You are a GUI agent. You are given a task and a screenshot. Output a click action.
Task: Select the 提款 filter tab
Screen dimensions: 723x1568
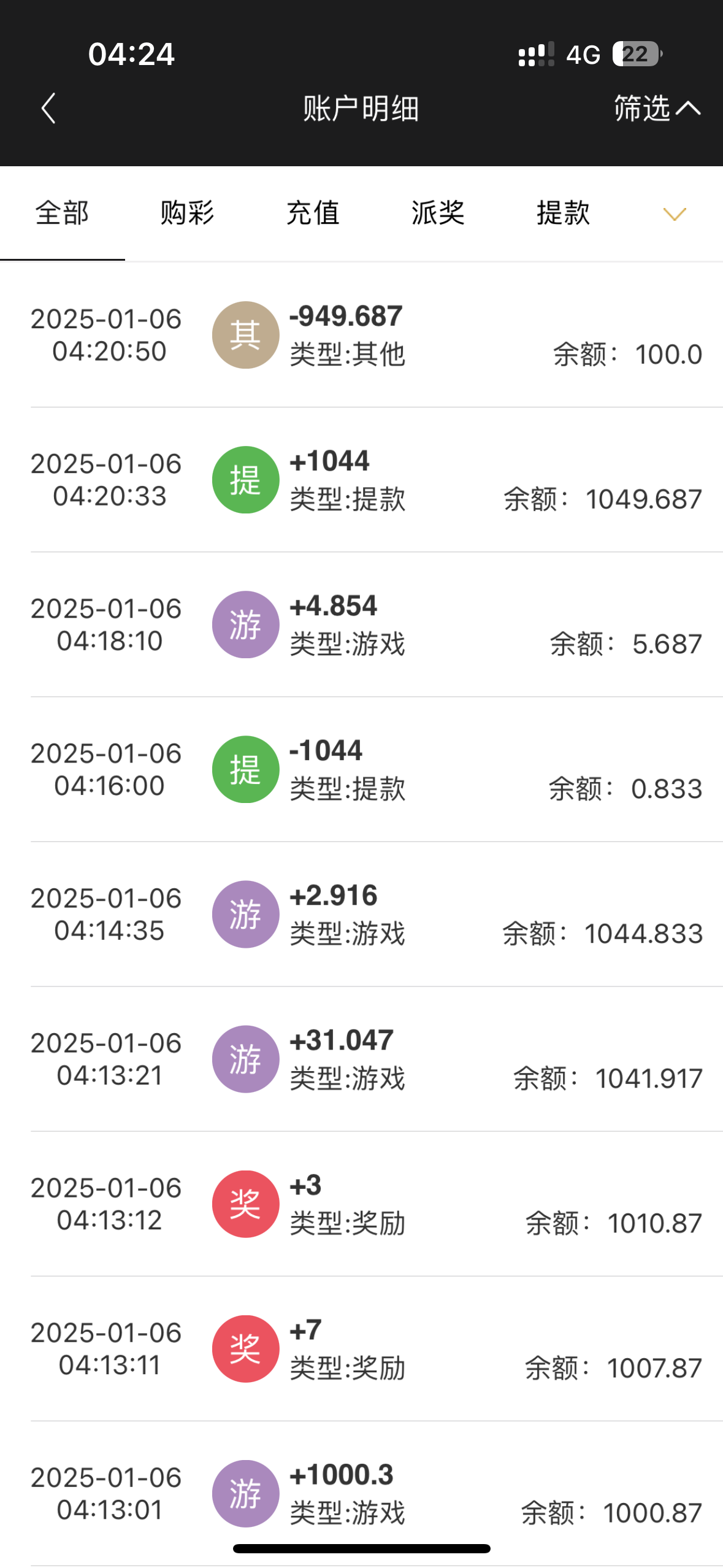tap(561, 213)
